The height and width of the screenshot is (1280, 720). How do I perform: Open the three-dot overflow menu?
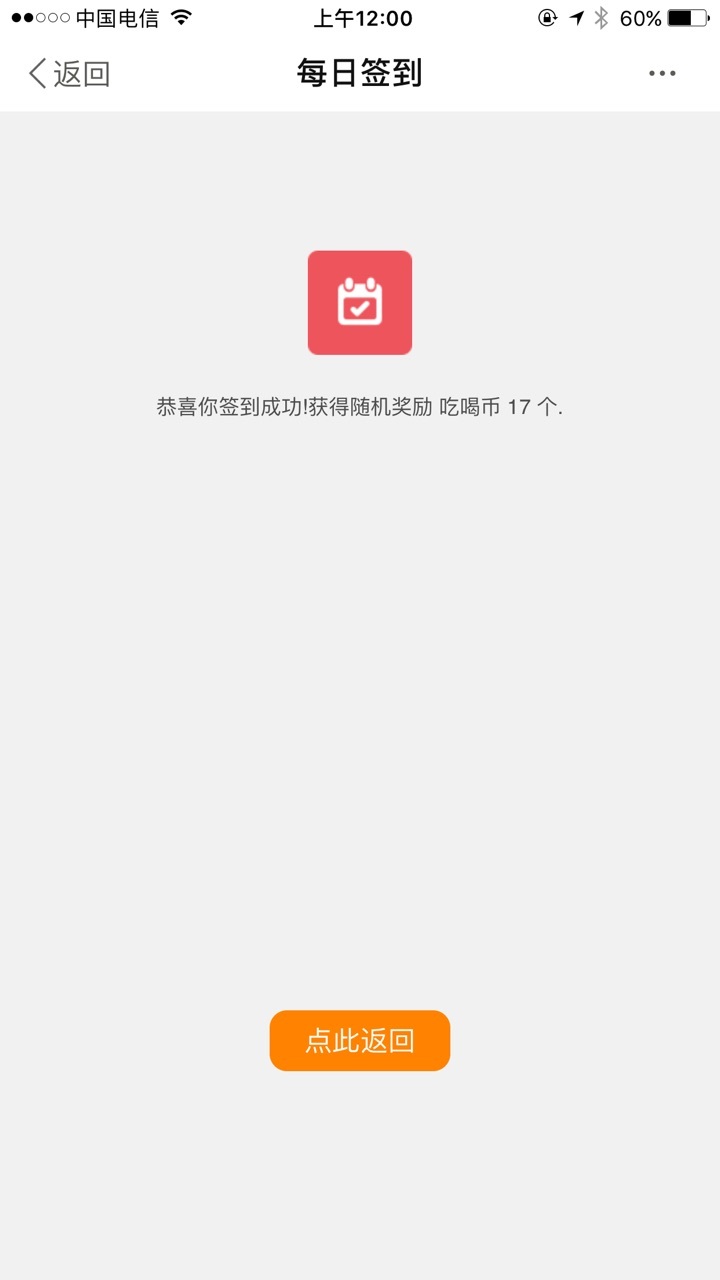(662, 74)
